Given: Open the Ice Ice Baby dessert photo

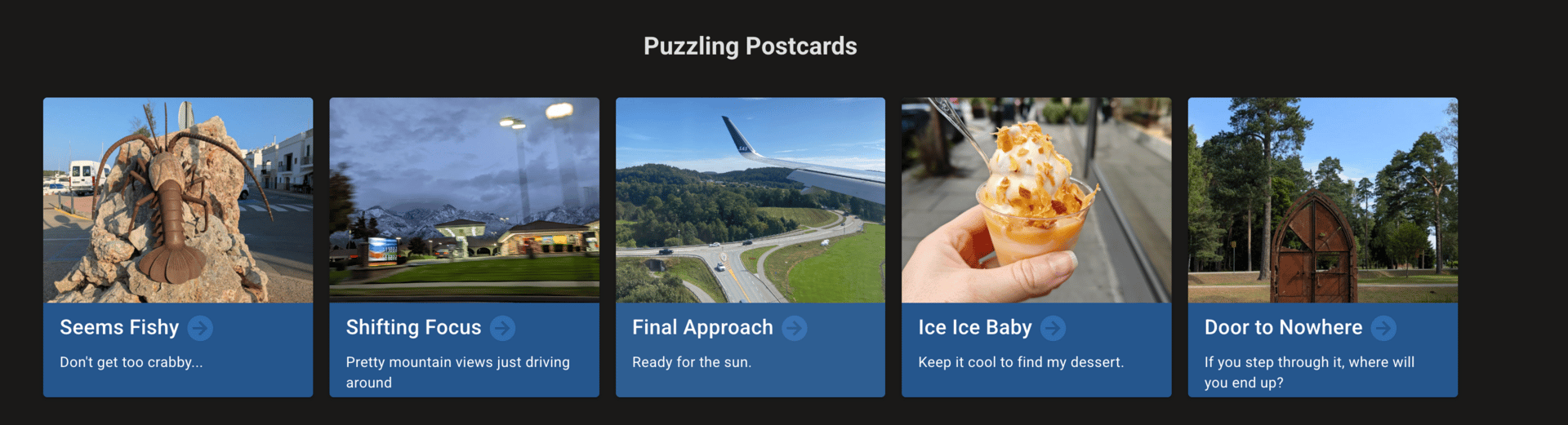Looking at the screenshot, I should click(x=1036, y=200).
